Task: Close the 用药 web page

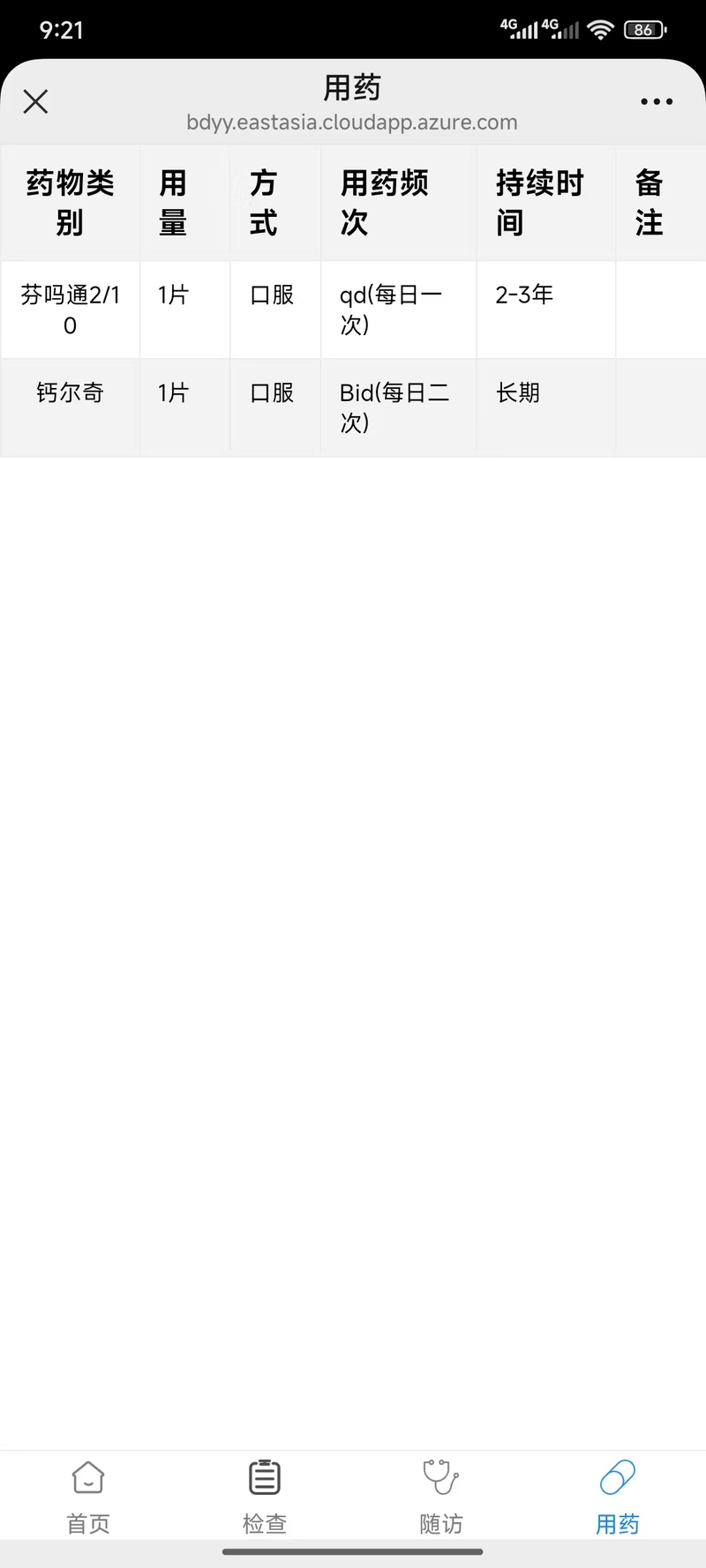Action: (x=35, y=101)
